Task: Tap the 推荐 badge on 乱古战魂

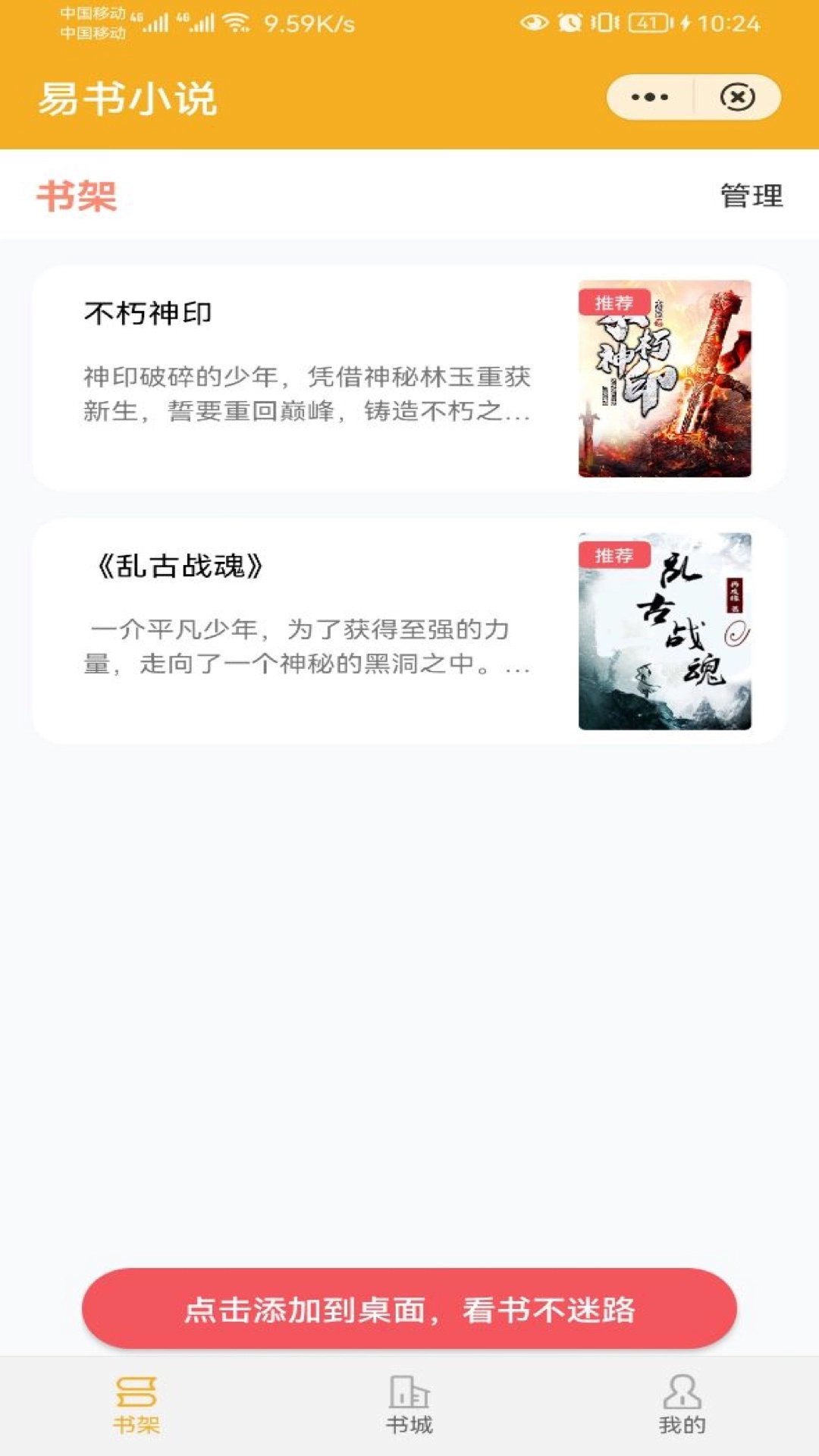Action: pos(617,554)
